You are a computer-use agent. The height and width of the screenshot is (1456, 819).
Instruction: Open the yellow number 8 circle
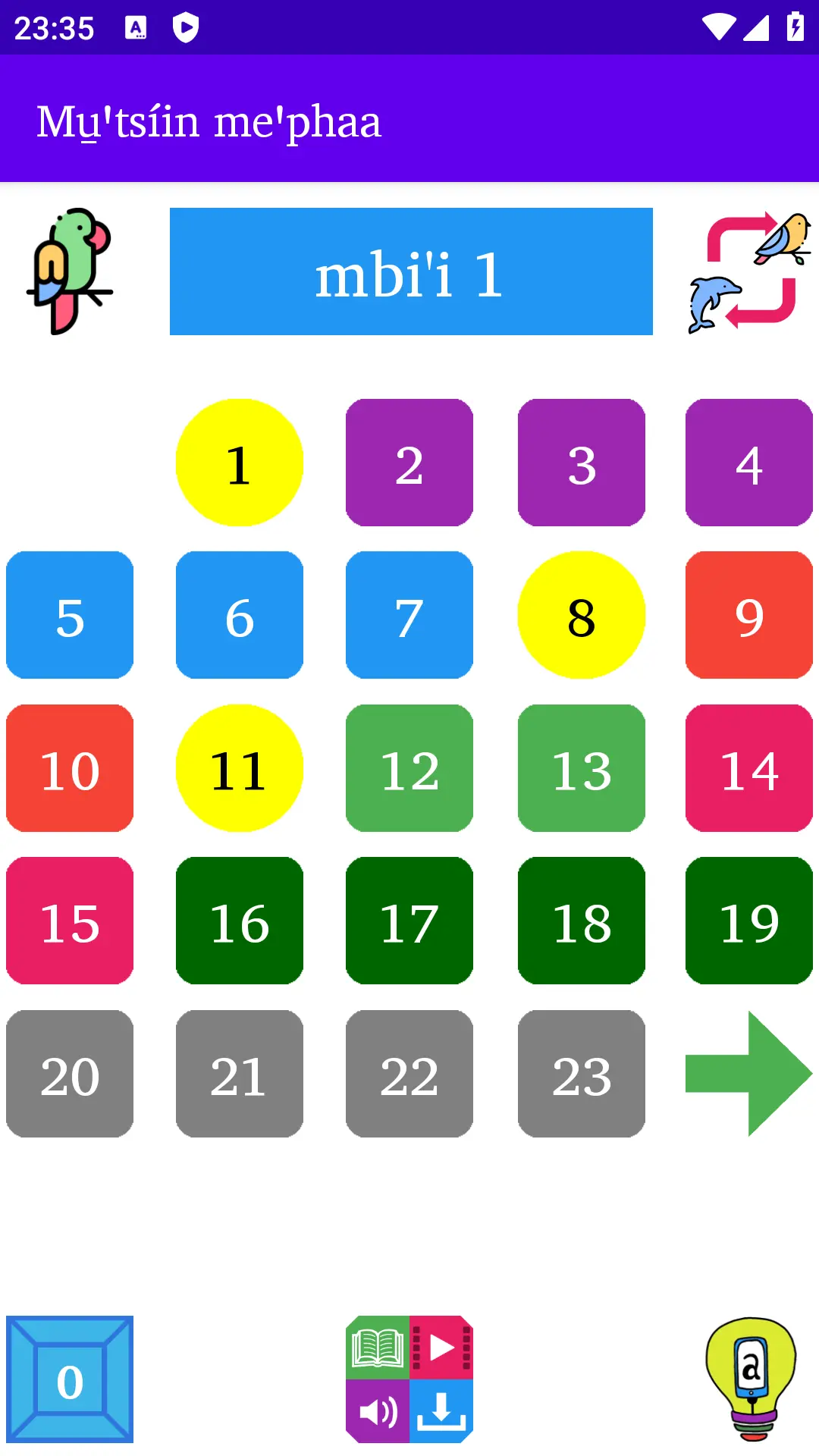582,615
